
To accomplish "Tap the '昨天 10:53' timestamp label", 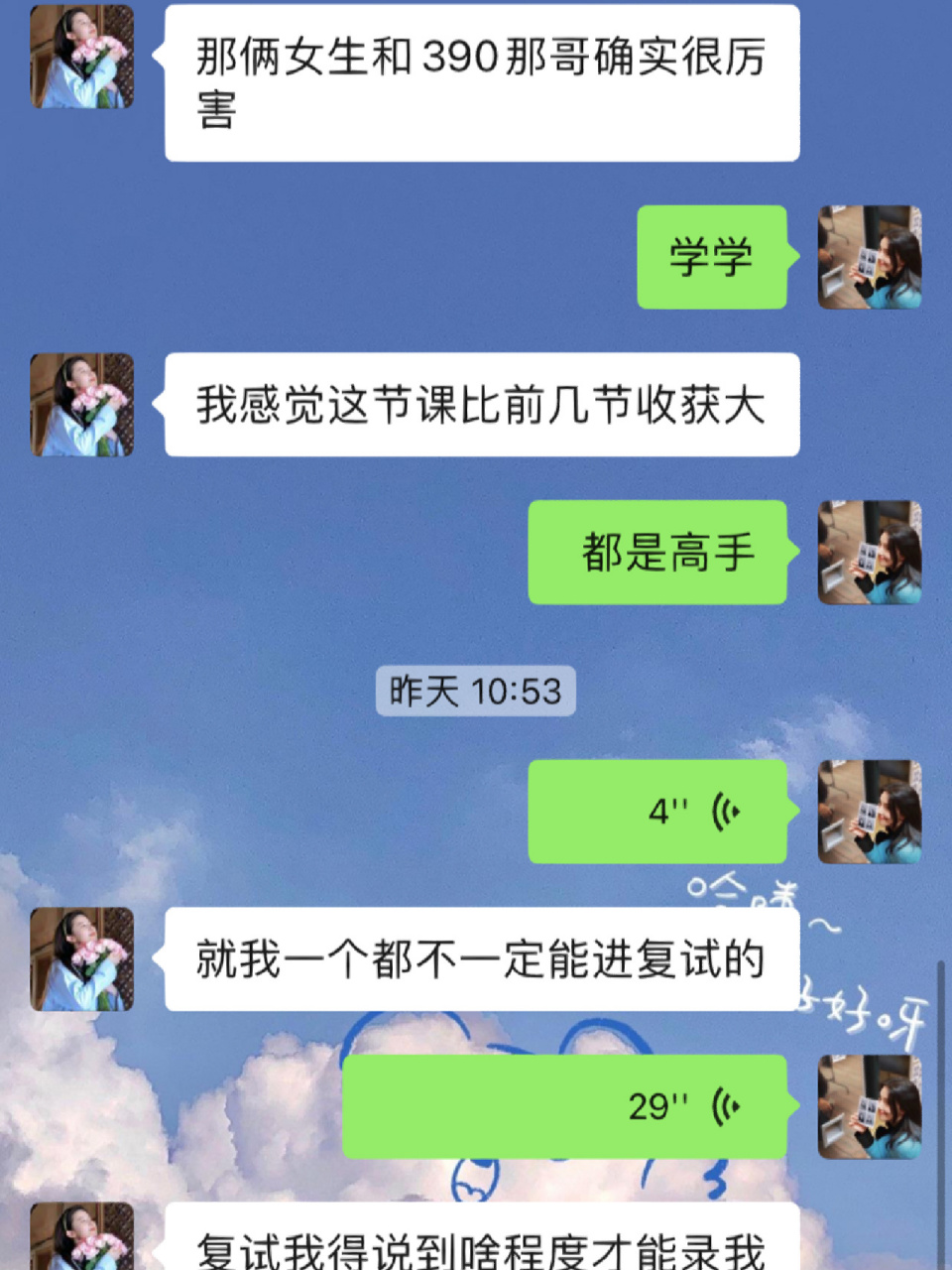I will [475, 693].
